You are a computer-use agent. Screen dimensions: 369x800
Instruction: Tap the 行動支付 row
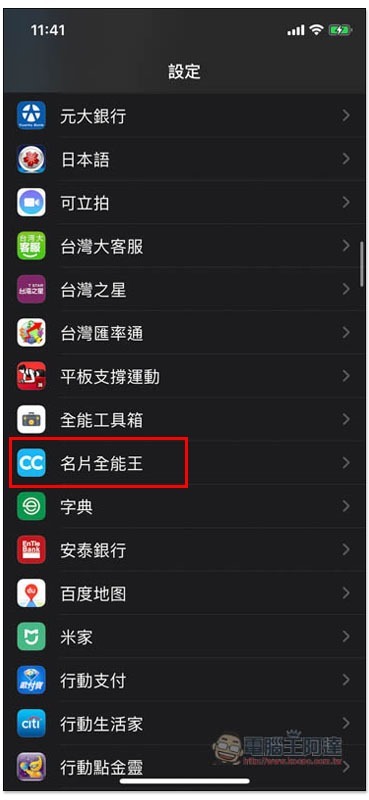pos(184,680)
